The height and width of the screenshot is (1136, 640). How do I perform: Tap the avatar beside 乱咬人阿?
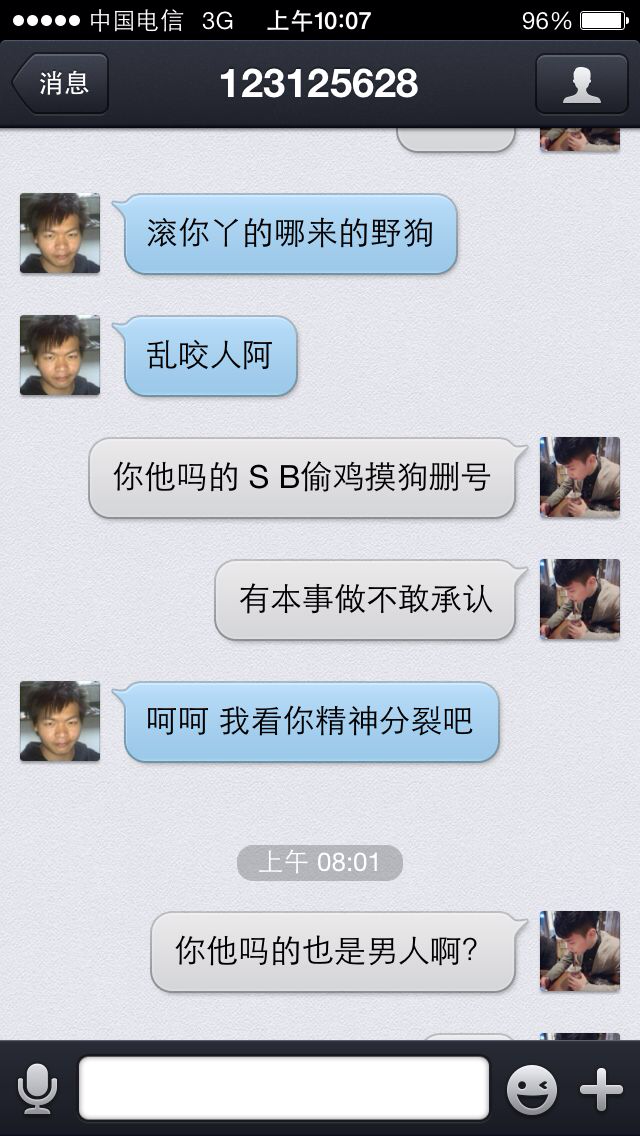point(60,355)
